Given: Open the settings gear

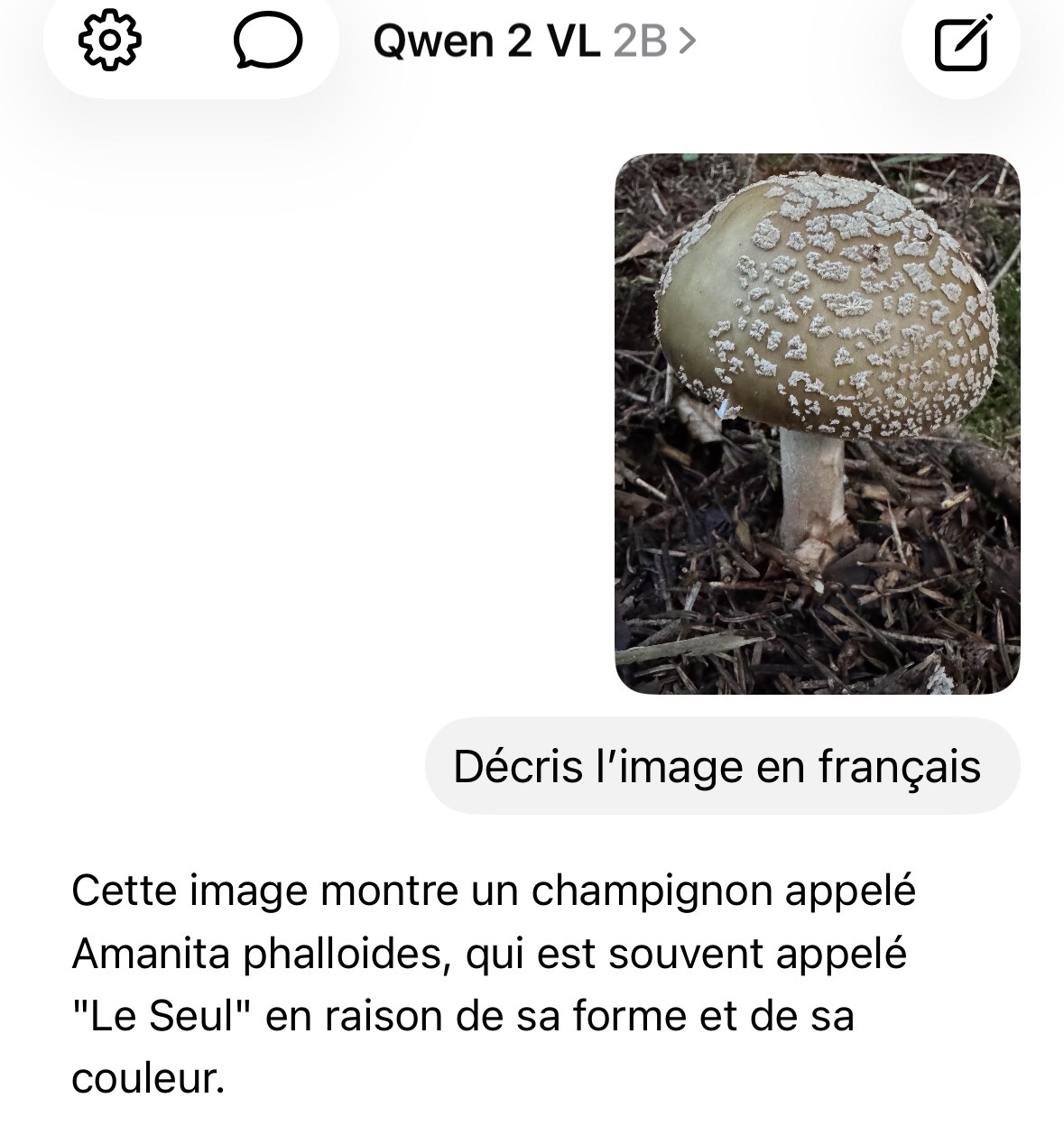Looking at the screenshot, I should click(111, 41).
